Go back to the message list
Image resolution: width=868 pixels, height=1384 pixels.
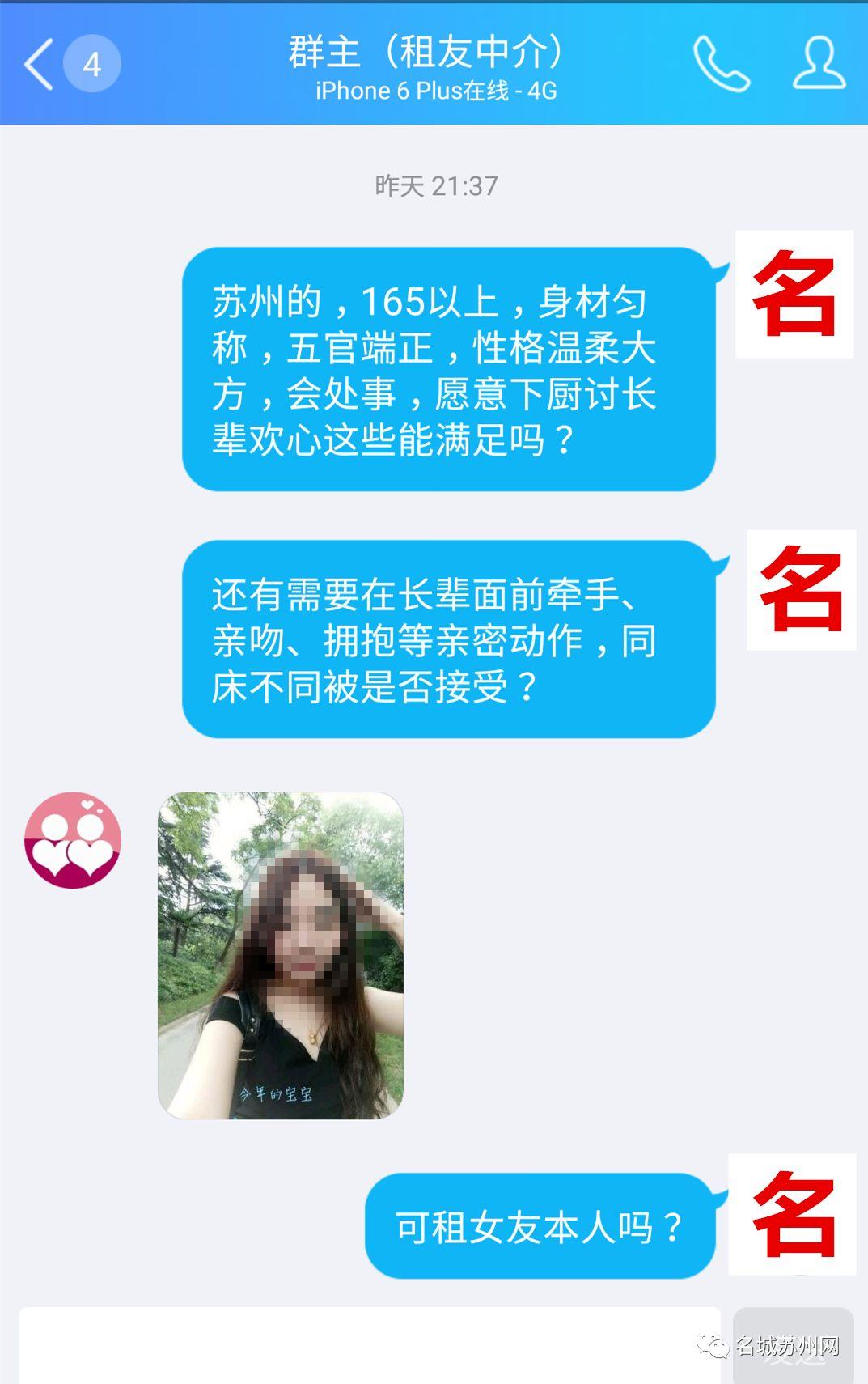[x=40, y=63]
